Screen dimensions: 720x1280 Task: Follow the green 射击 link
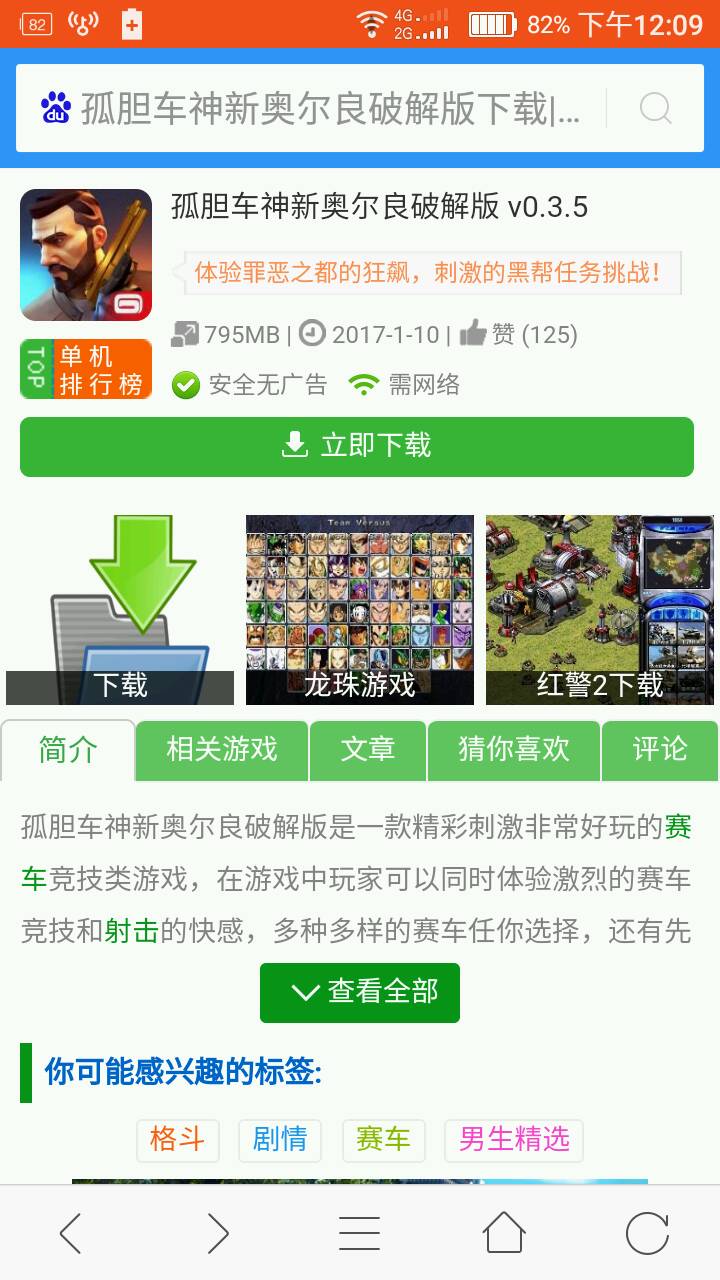132,932
